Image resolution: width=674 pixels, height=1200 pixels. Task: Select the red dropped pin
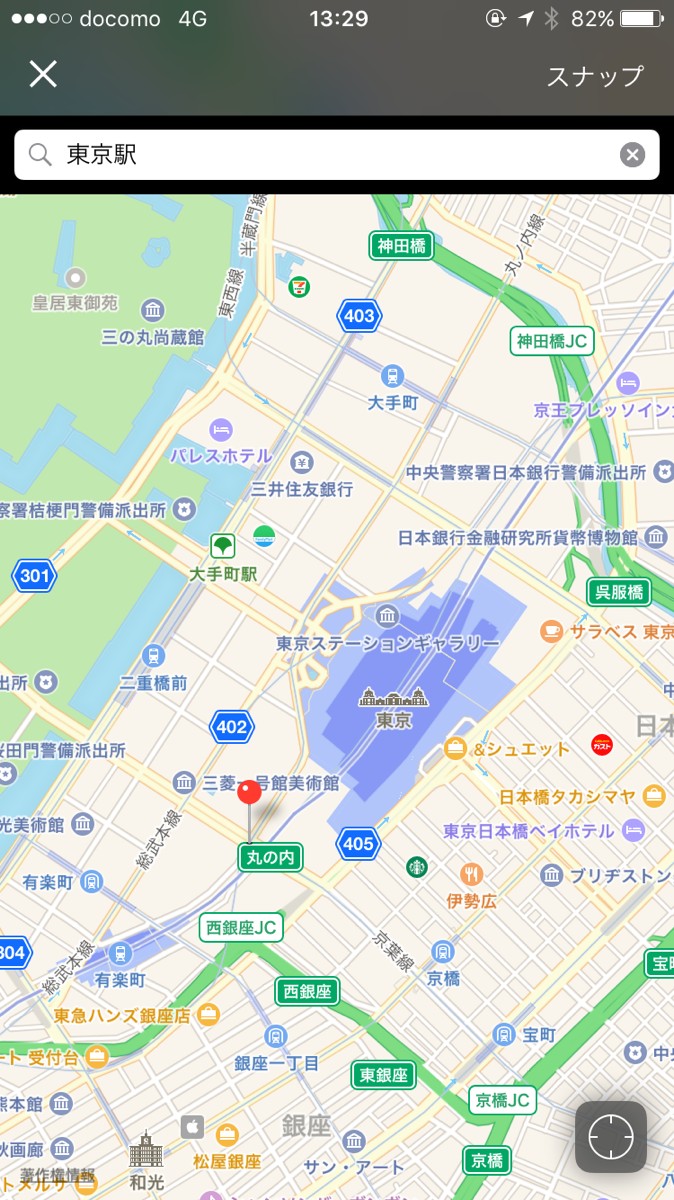(x=249, y=793)
